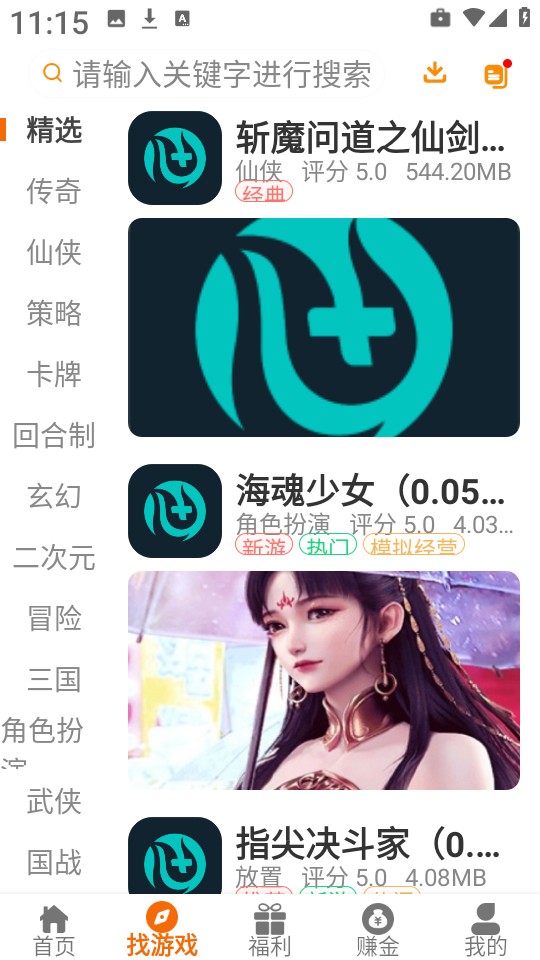Go to the 我的 tab
The height and width of the screenshot is (960, 540).
pos(486,929)
